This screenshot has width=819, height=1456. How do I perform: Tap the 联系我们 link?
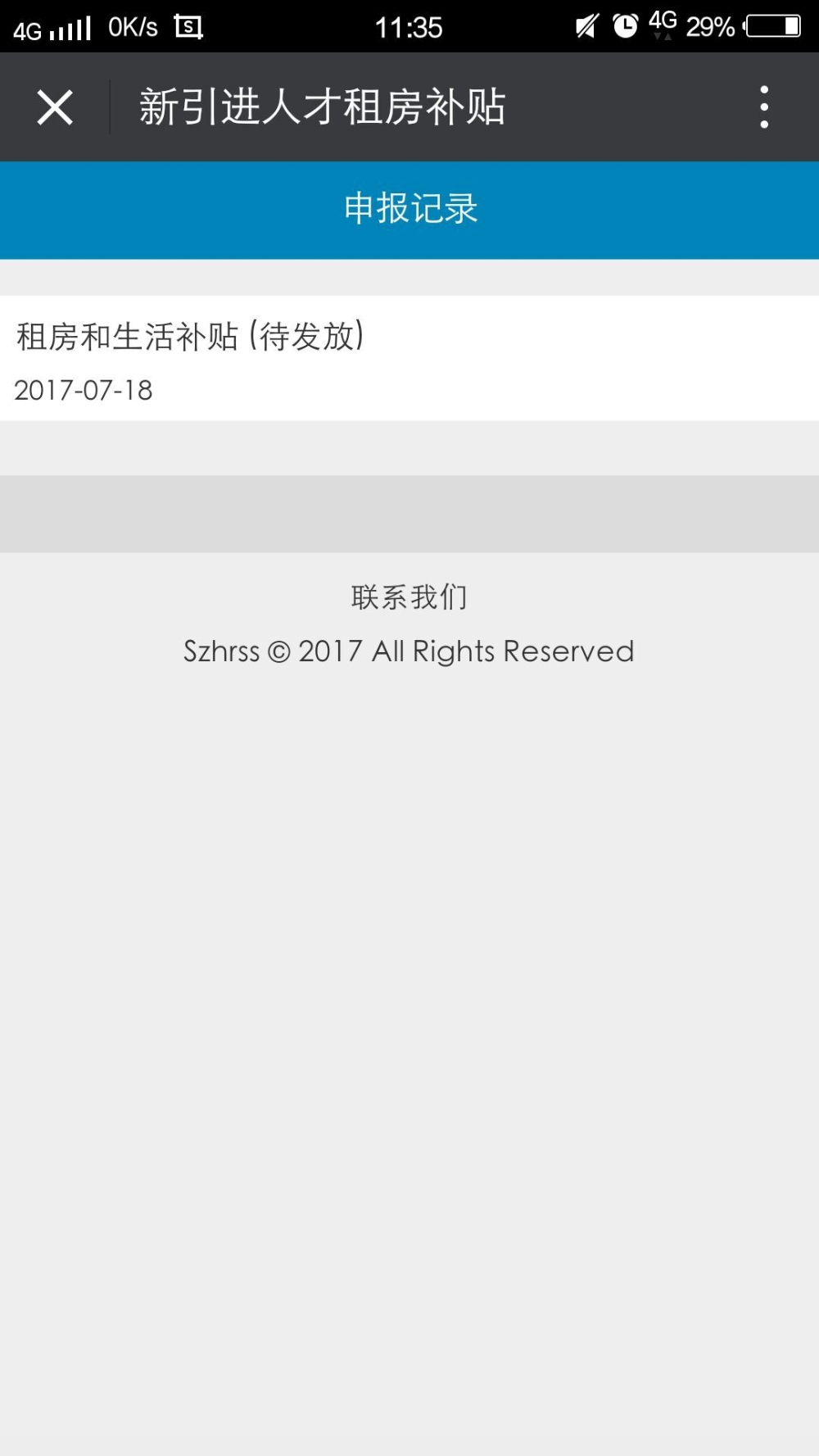pyautogui.click(x=409, y=597)
